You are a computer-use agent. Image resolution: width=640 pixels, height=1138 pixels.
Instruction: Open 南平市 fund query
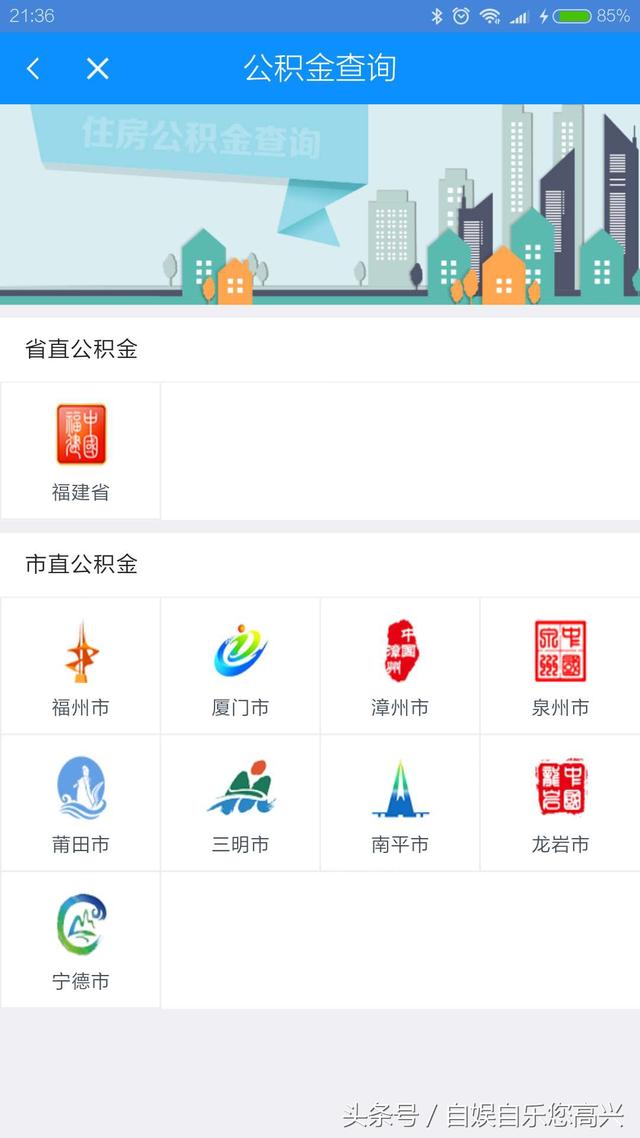click(400, 803)
